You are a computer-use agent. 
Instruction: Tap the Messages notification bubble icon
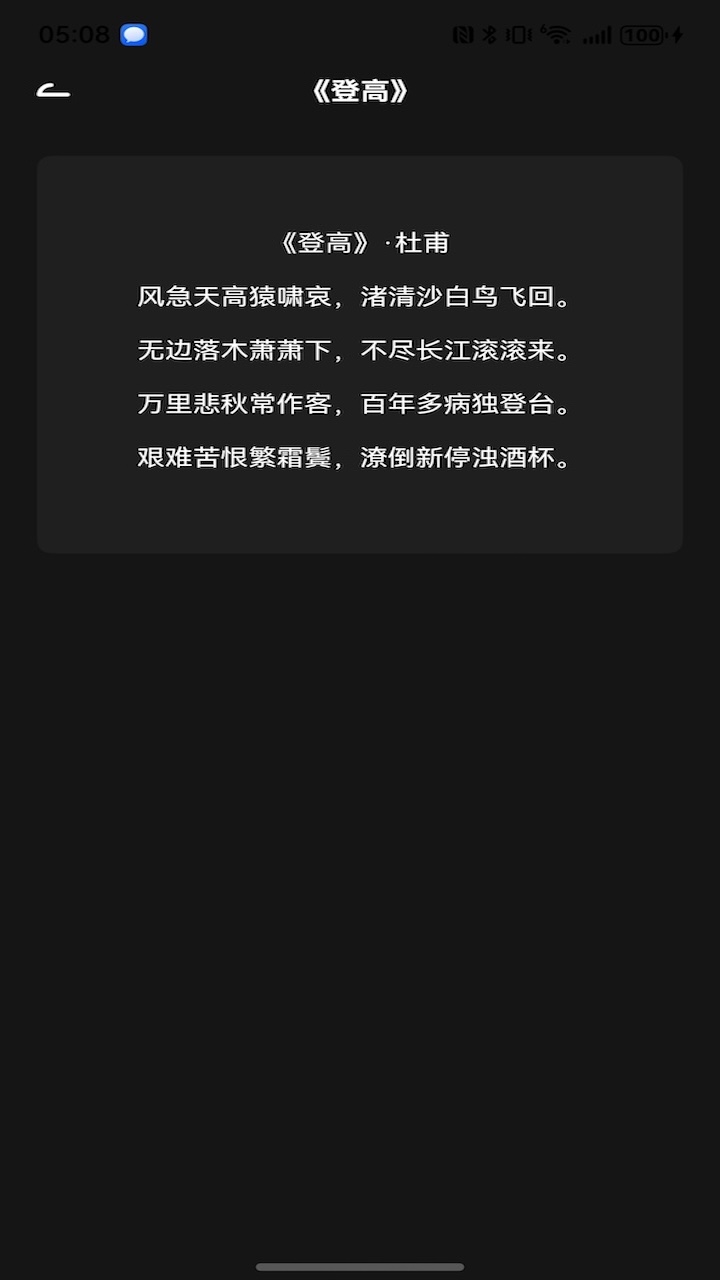click(x=133, y=33)
